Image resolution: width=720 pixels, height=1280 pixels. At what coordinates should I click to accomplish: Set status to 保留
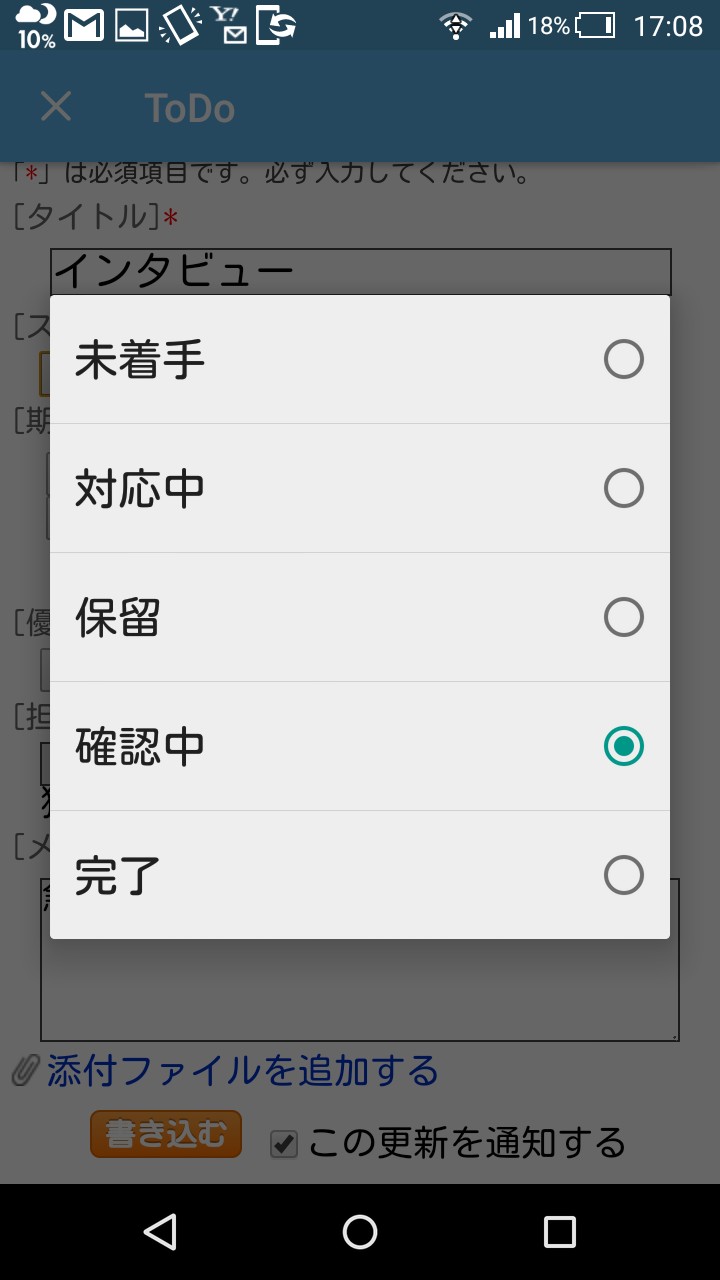360,617
